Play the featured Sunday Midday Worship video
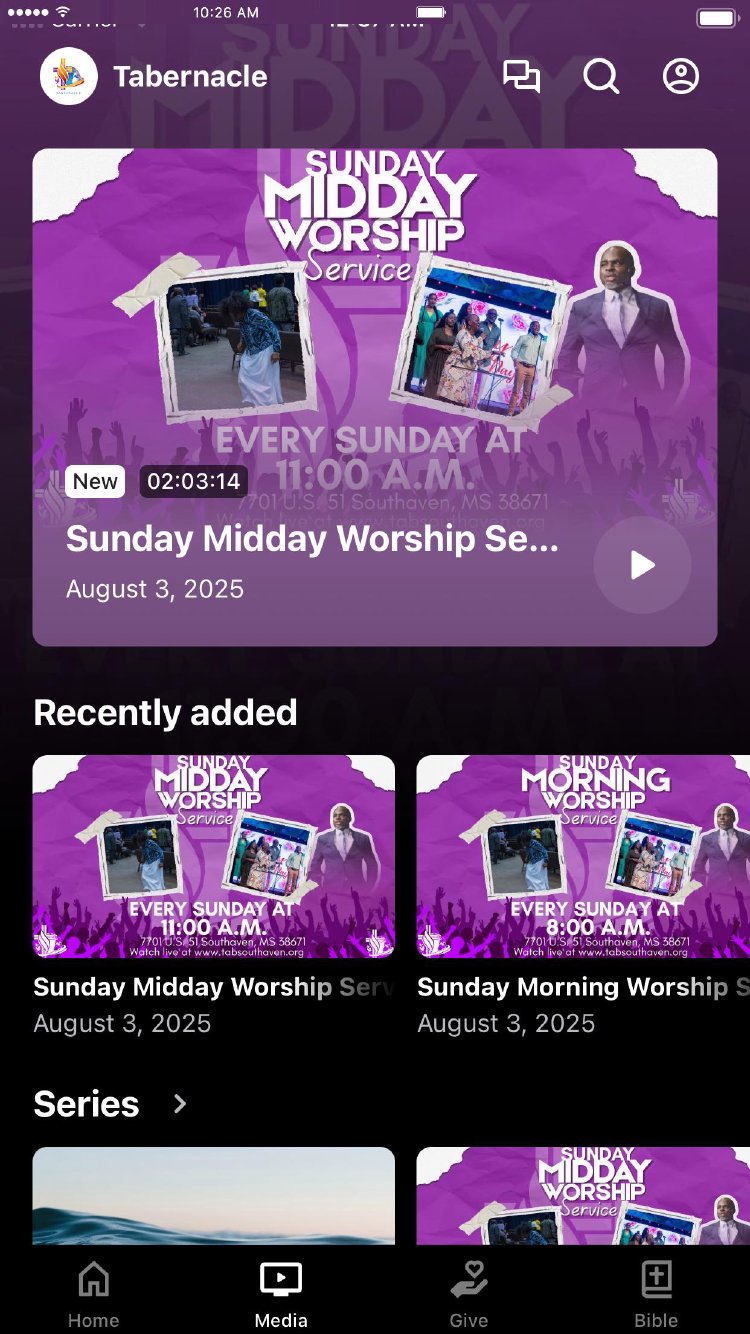This screenshot has height=1334, width=750. tap(642, 565)
